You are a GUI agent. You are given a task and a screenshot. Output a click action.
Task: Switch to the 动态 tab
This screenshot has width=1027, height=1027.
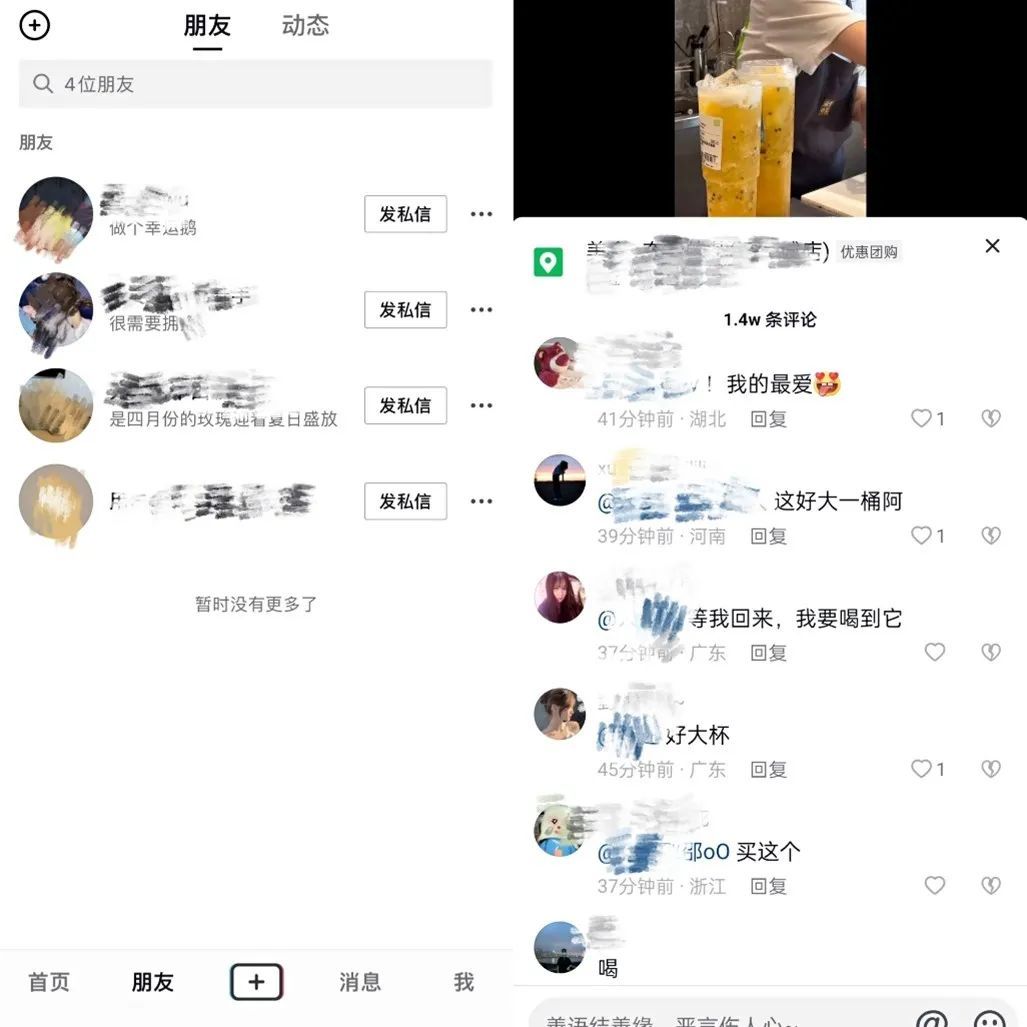pos(305,26)
